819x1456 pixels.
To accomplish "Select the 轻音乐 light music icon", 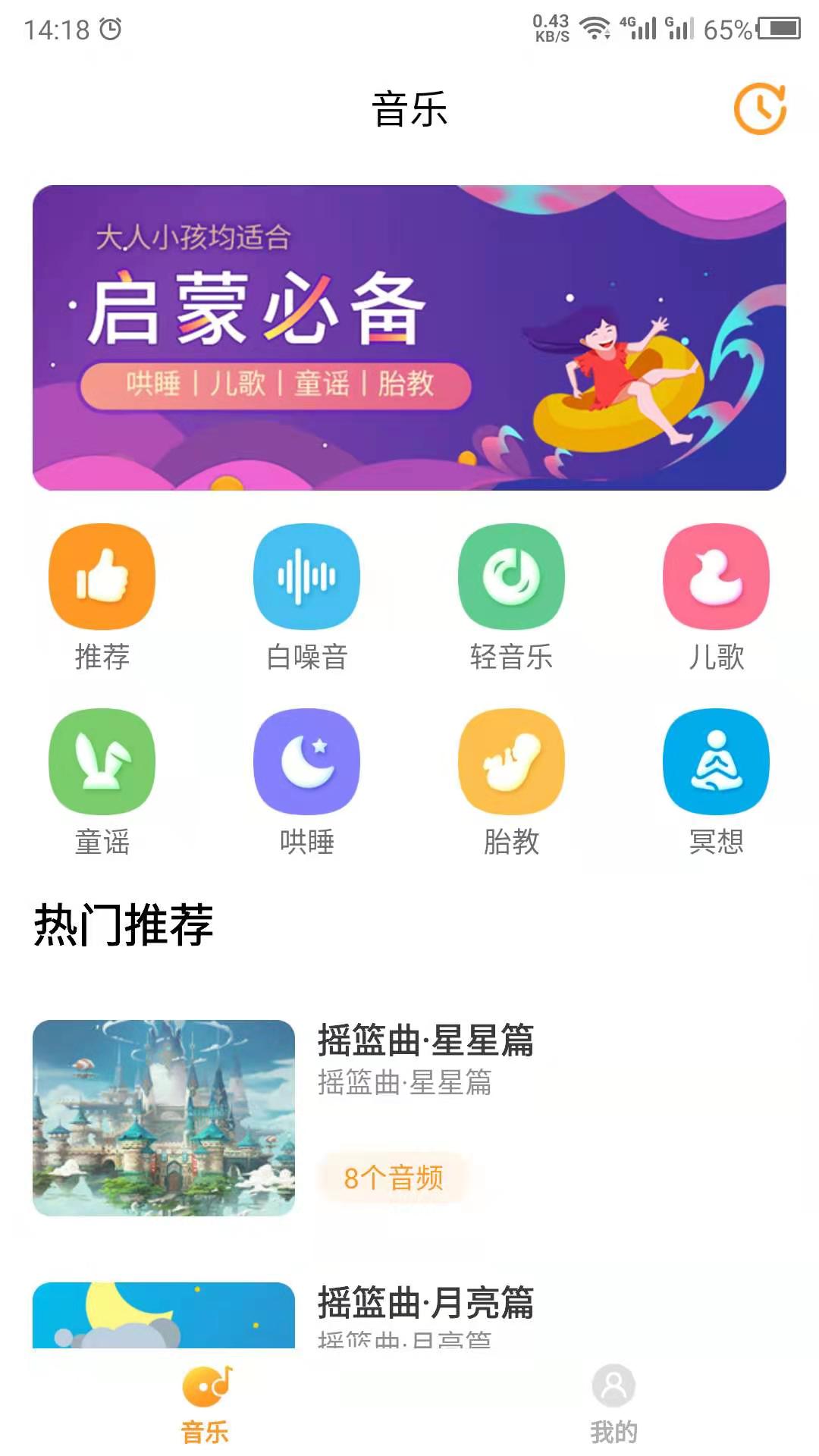I will [x=511, y=576].
